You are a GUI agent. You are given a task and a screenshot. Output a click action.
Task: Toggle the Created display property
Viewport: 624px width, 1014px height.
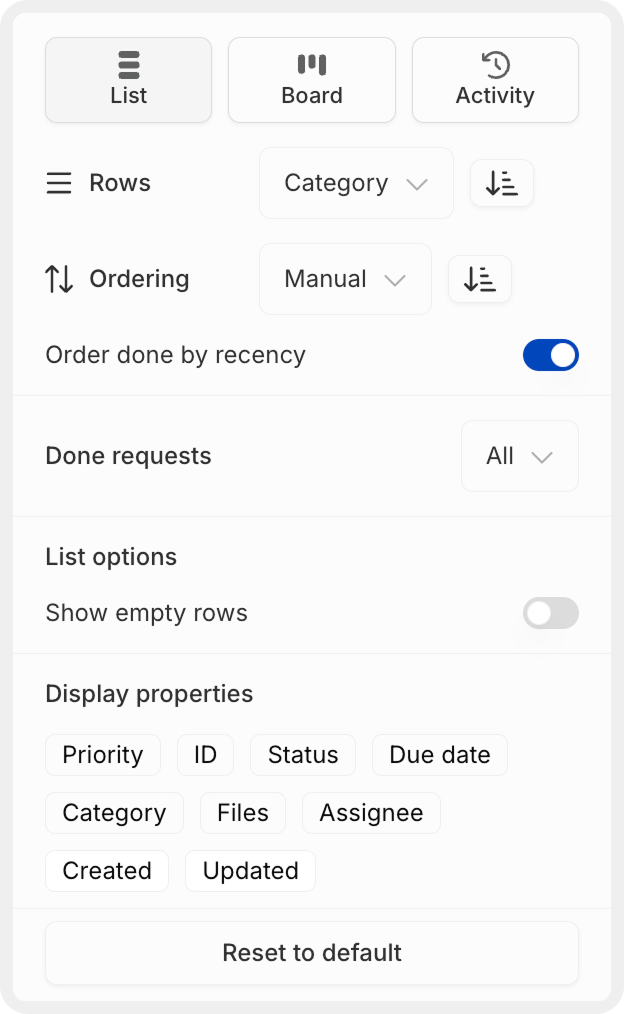(x=107, y=871)
